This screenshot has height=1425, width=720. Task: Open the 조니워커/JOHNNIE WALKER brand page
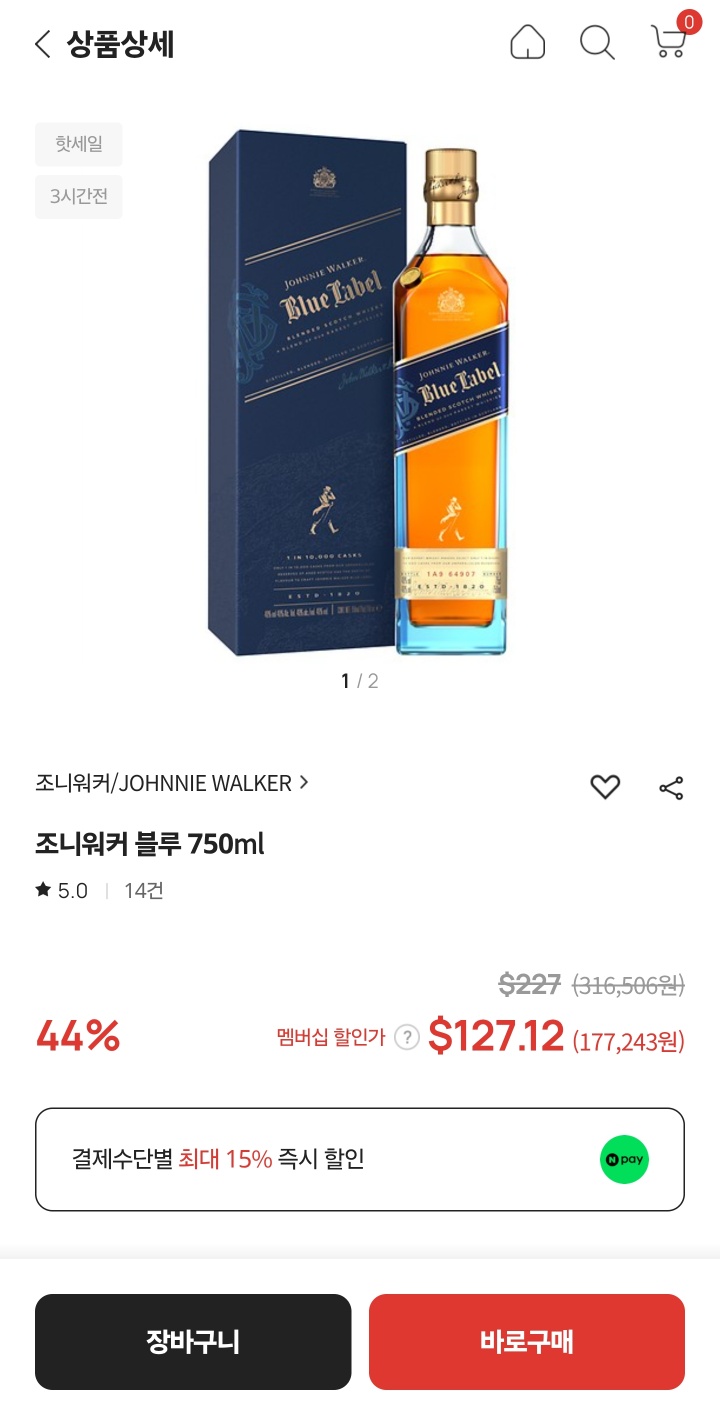point(172,783)
